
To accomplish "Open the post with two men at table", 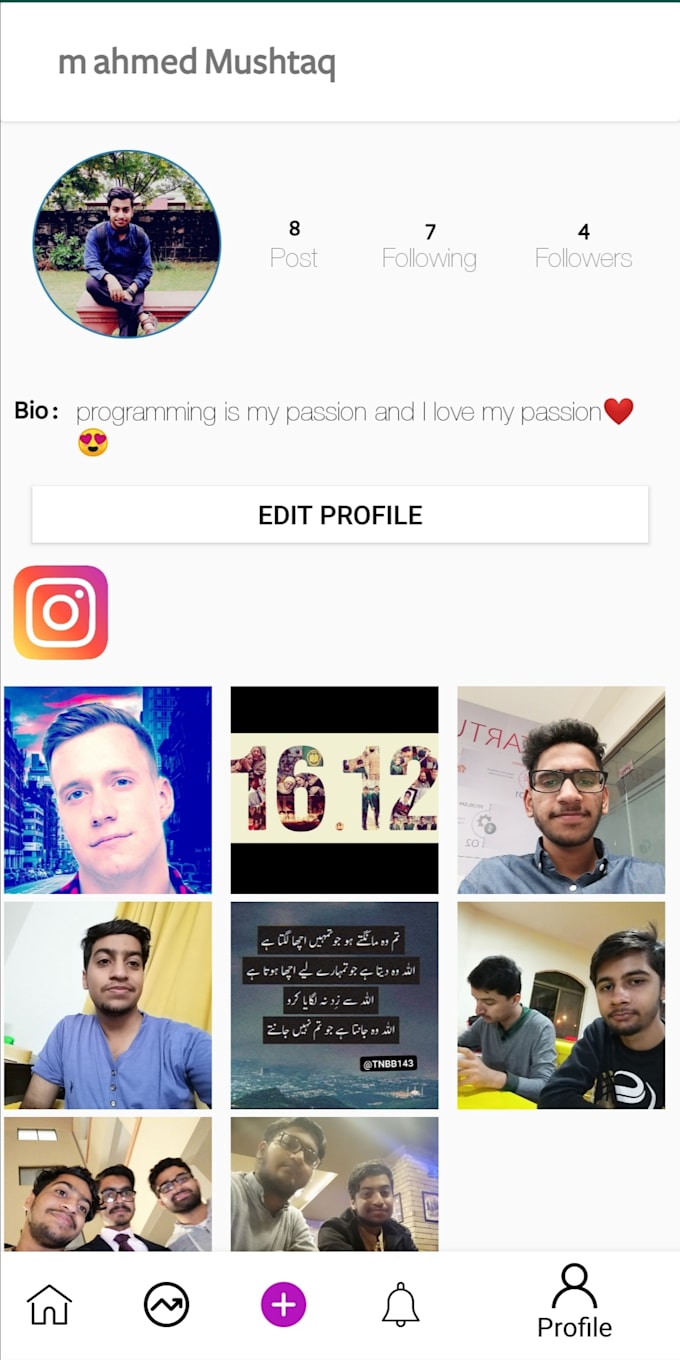I will [561, 1005].
